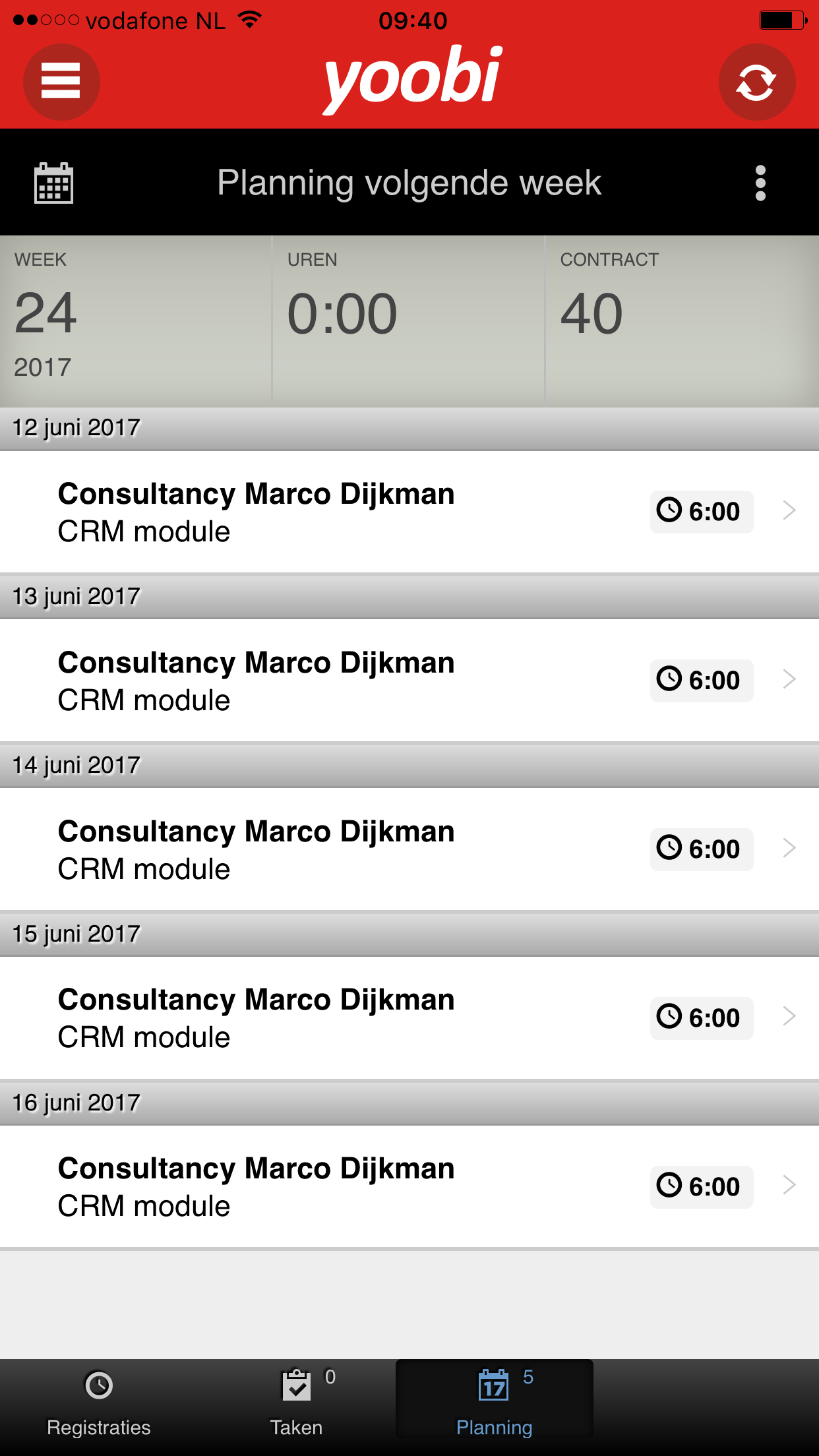Viewport: 819px width, 1456px height.
Task: Open the 15 juni 2017 consultancy entry
Action: [409, 1017]
